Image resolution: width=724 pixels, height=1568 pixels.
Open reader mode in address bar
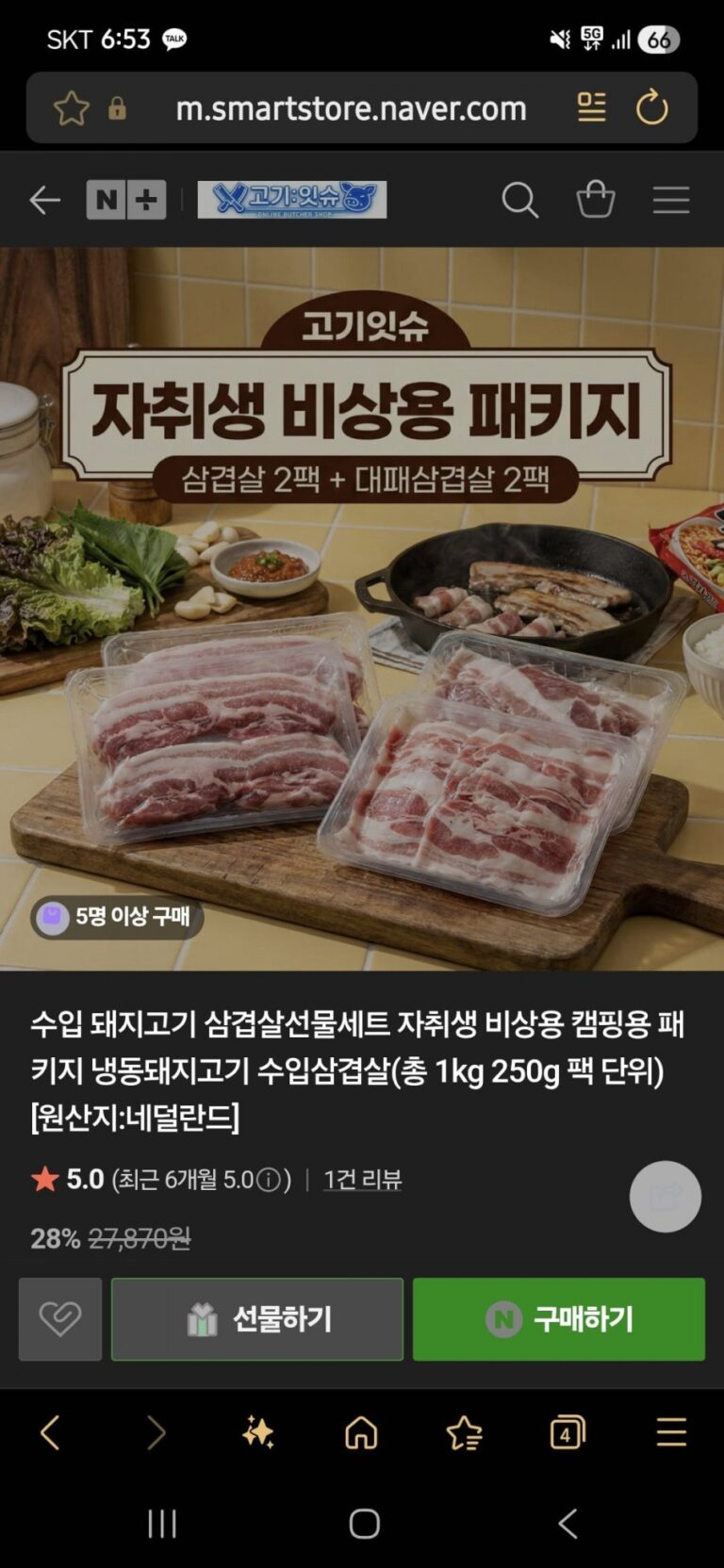(591, 107)
